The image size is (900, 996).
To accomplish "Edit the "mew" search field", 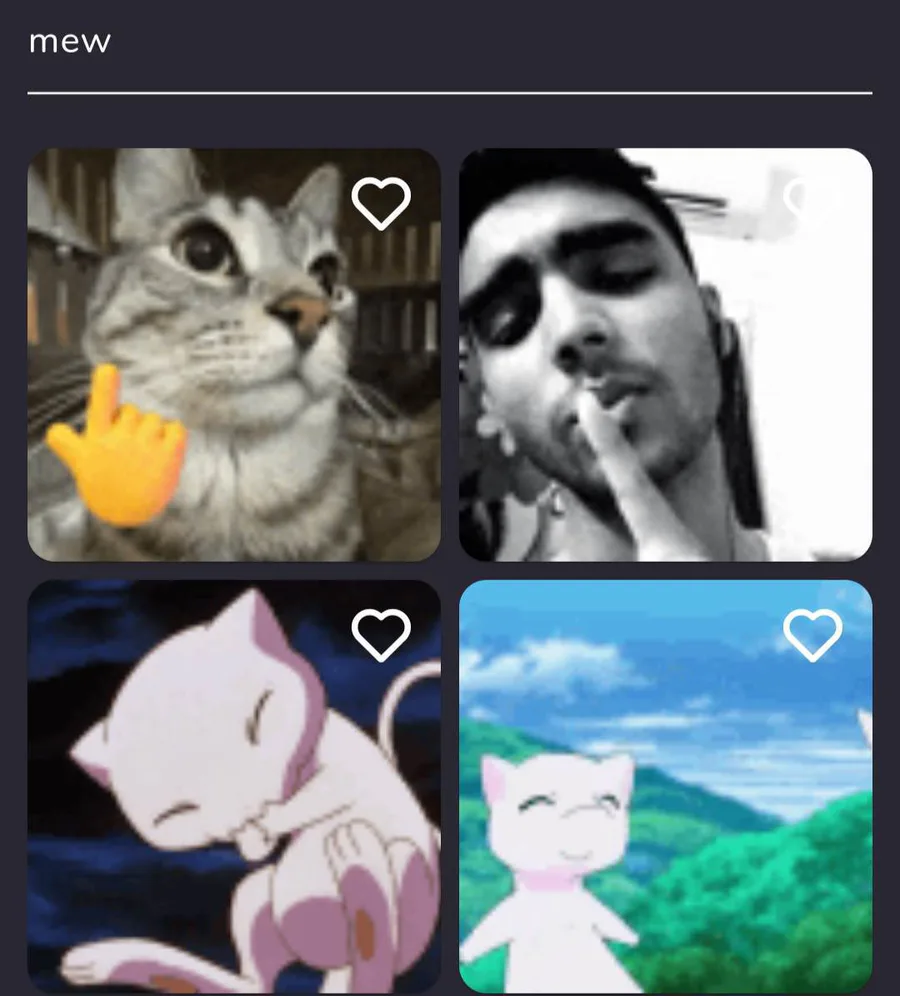I will 448,44.
